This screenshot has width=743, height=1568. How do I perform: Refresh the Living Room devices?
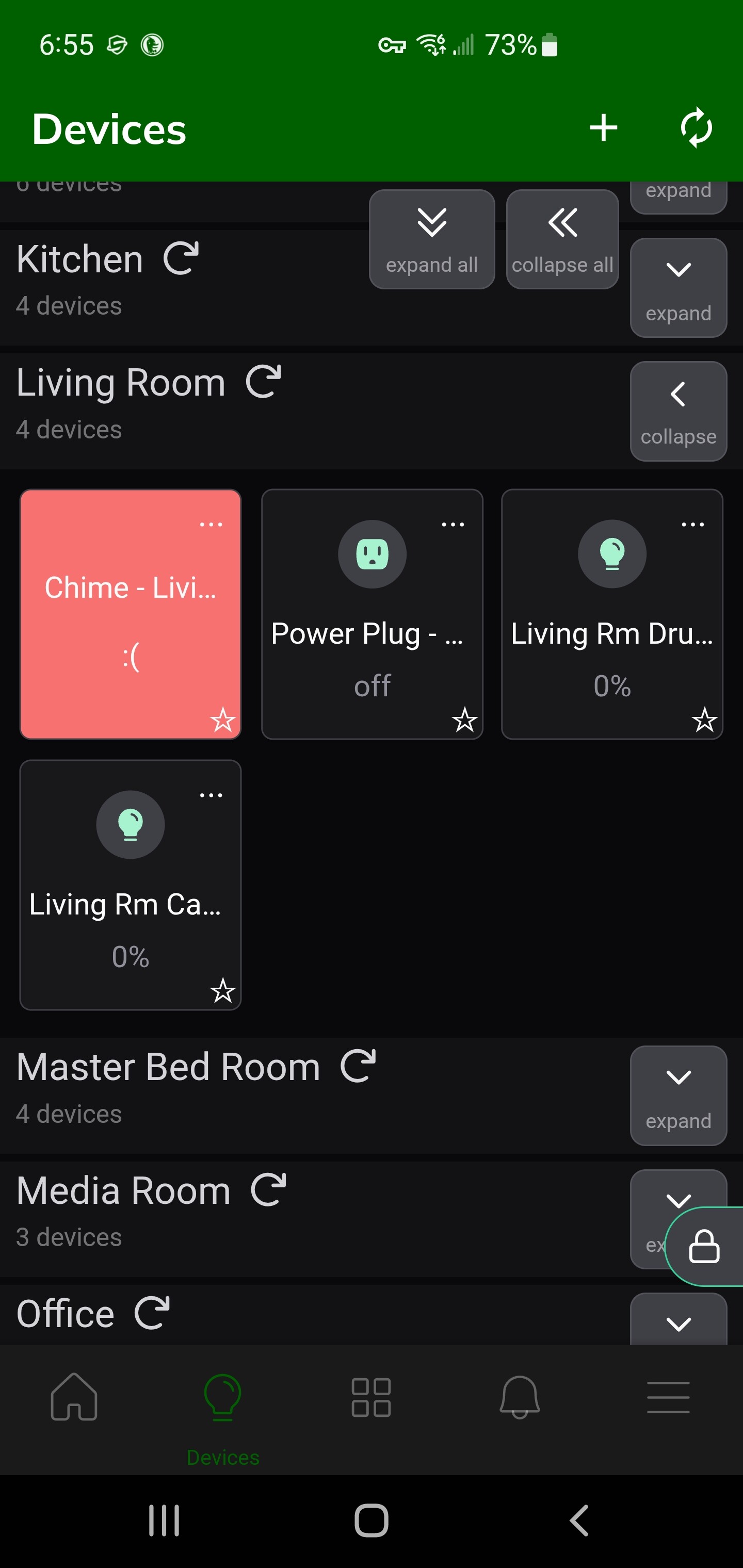(x=263, y=382)
